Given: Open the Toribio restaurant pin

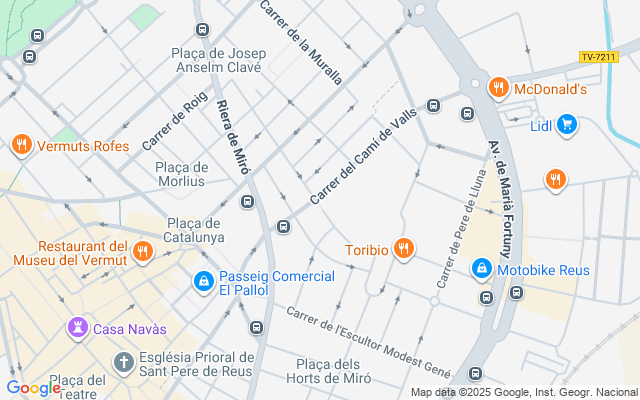Looking at the screenshot, I should coord(403,249).
